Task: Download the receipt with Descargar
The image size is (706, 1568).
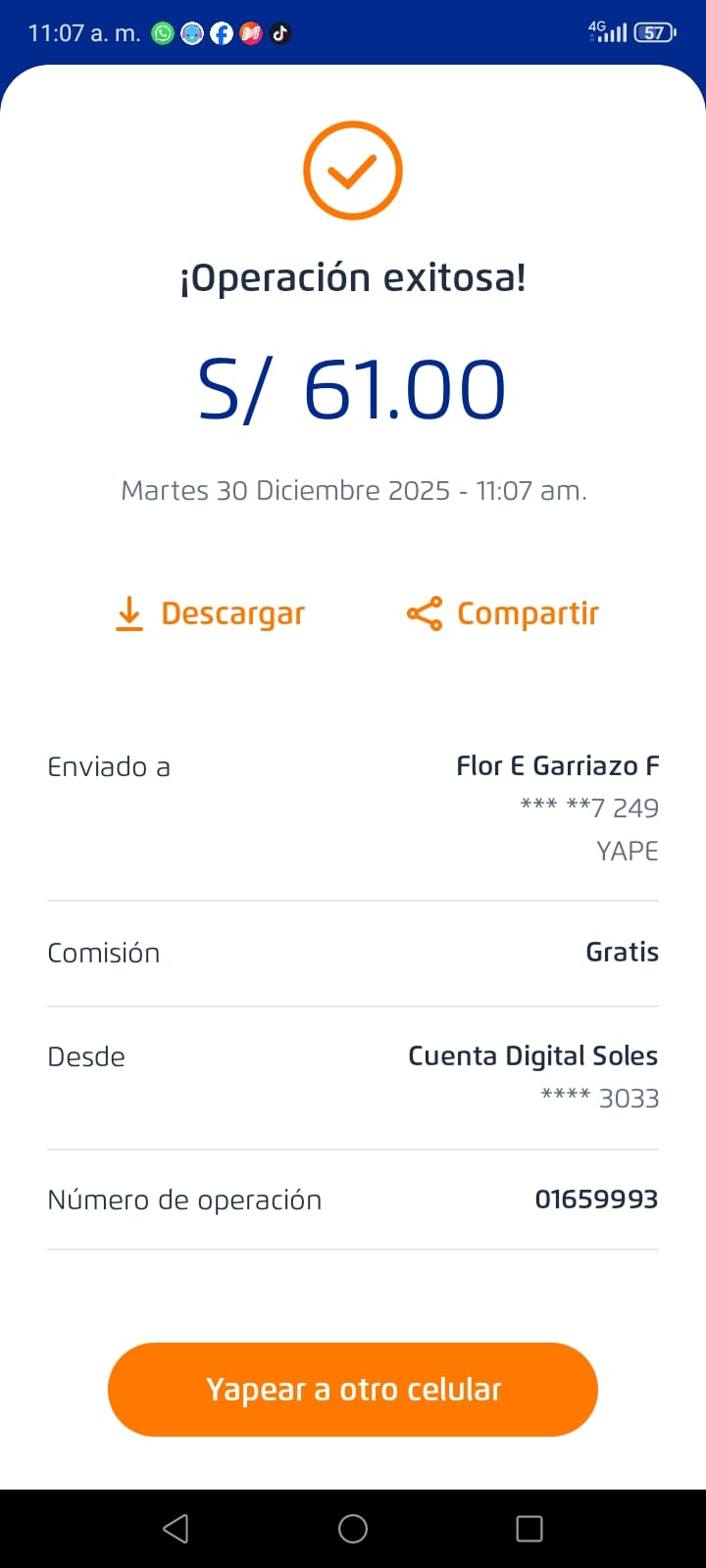Action: (211, 613)
